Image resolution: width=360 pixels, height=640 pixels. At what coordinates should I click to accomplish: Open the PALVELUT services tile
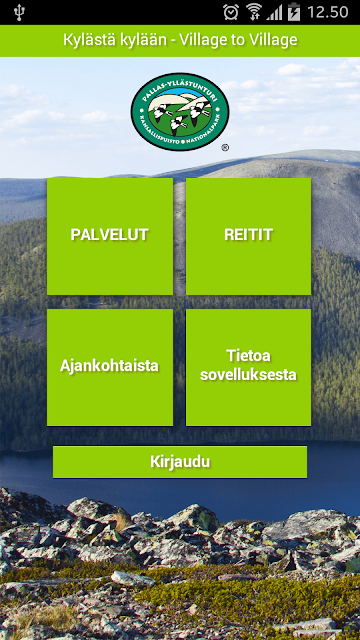coord(110,236)
